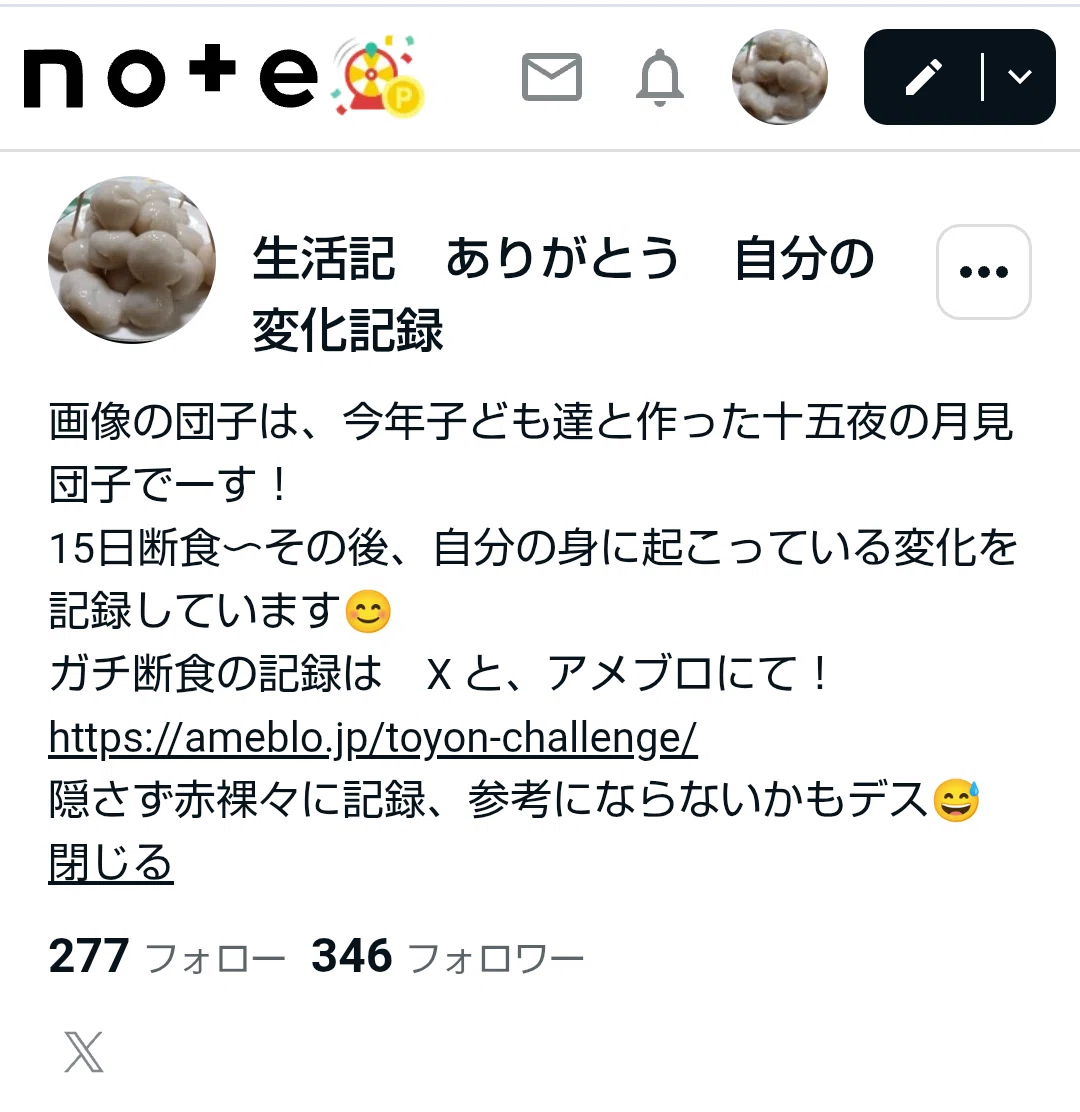1080x1112 pixels.
Task: View the 346 フォロワー list
Action: click(x=447, y=956)
